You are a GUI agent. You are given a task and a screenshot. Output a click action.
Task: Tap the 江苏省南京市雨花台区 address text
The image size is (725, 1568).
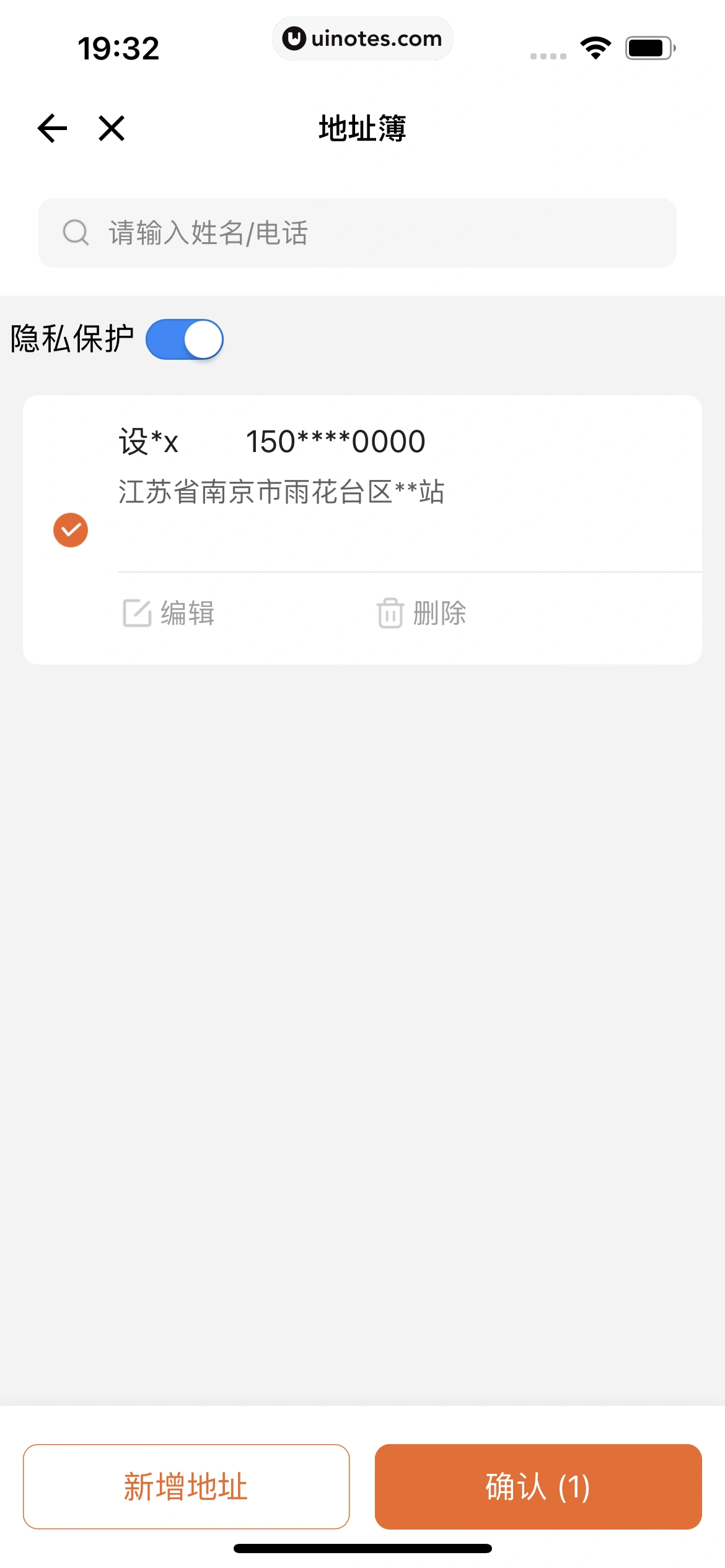click(280, 492)
